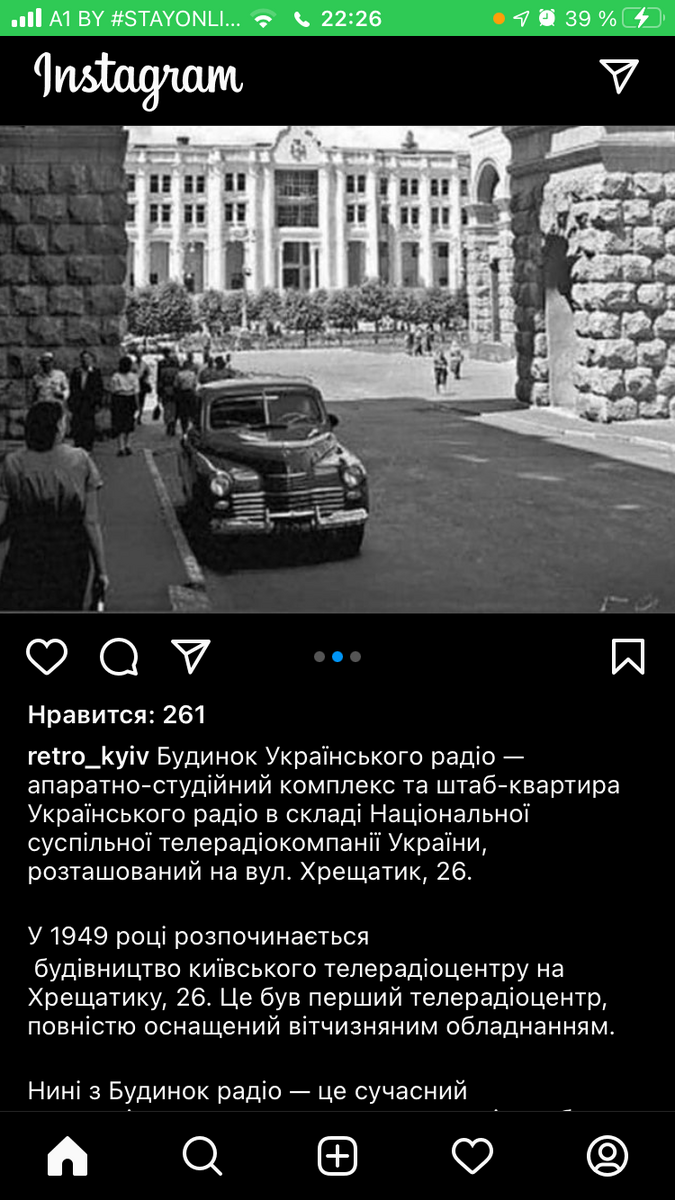Open comments on the post
This screenshot has width=675, height=1200.
point(119,657)
